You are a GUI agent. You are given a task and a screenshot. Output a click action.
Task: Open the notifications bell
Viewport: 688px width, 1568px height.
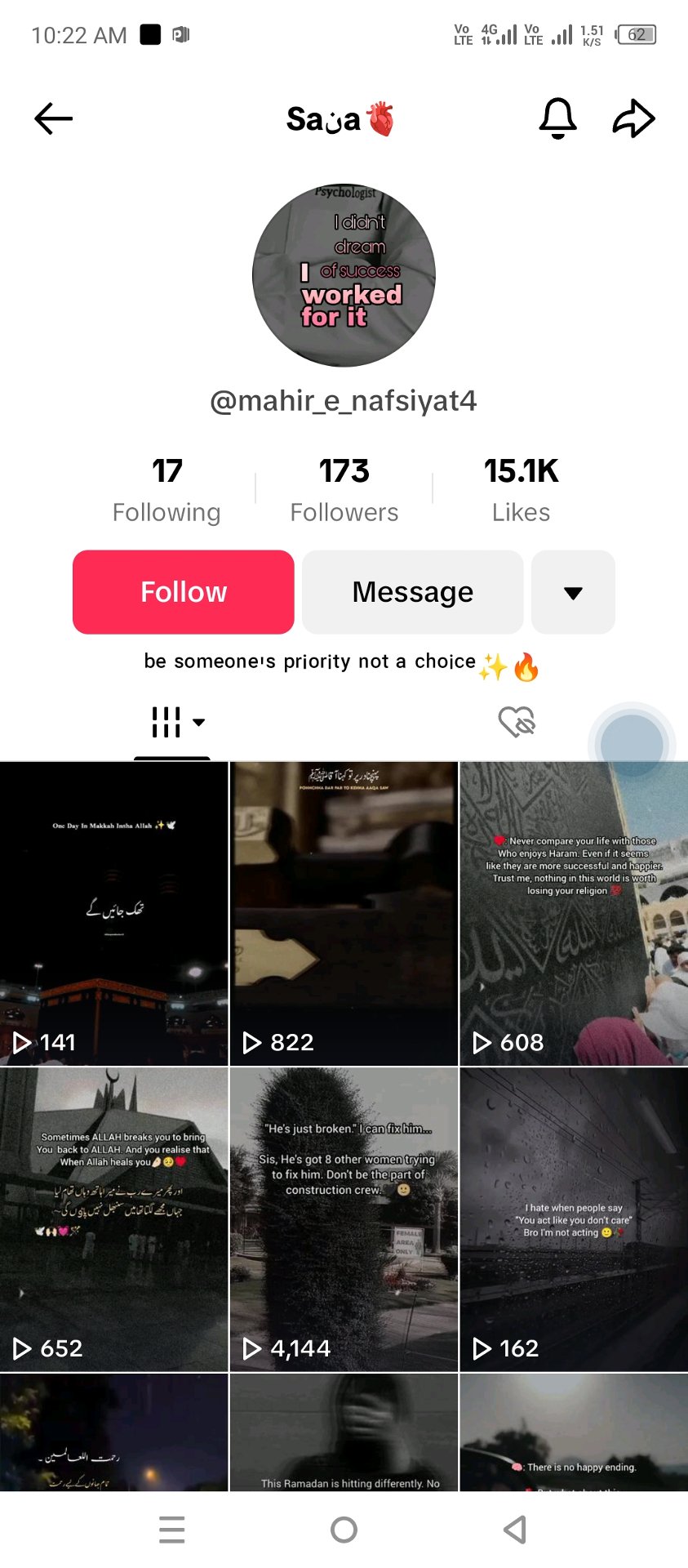(x=557, y=118)
